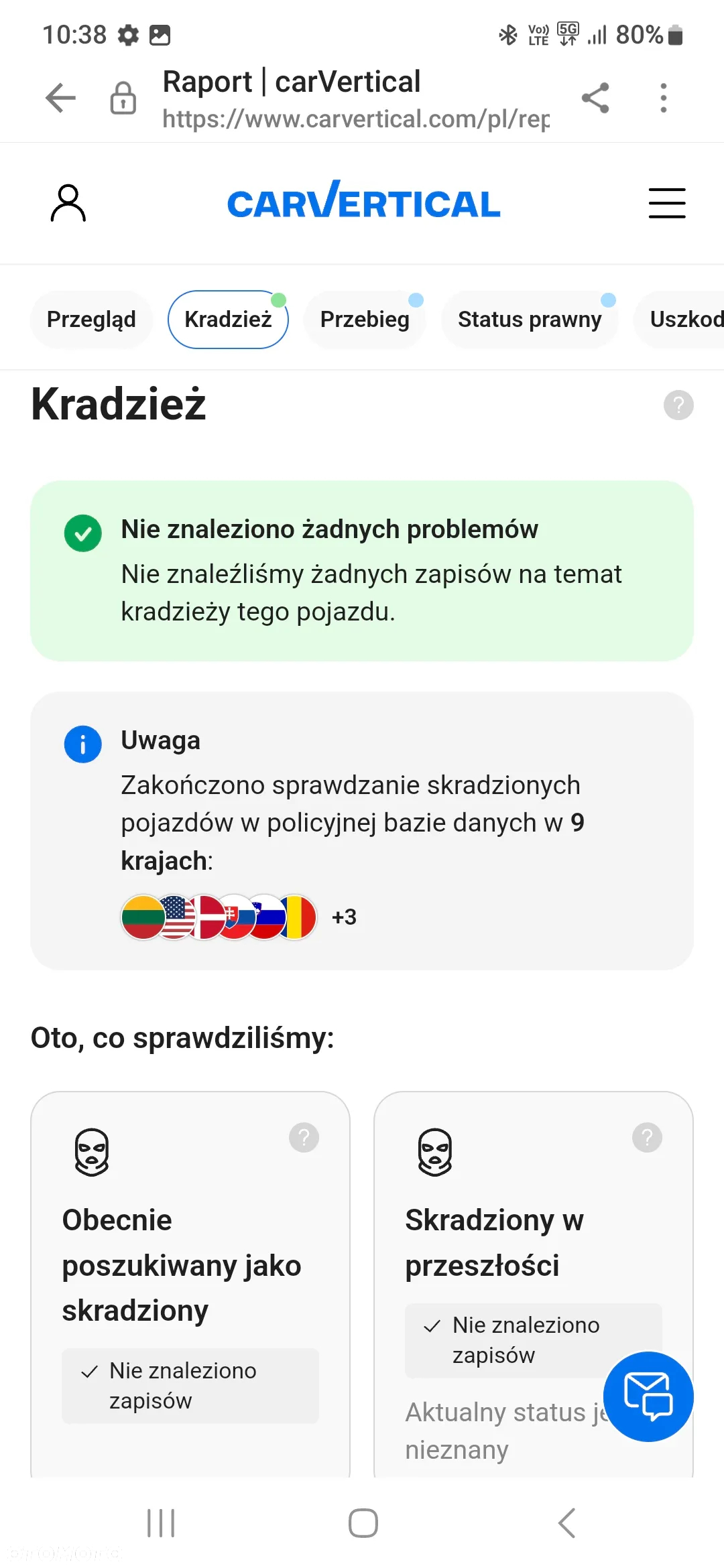Viewport: 724px width, 1568px height.
Task: Share the carVertical report page
Action: 595,99
